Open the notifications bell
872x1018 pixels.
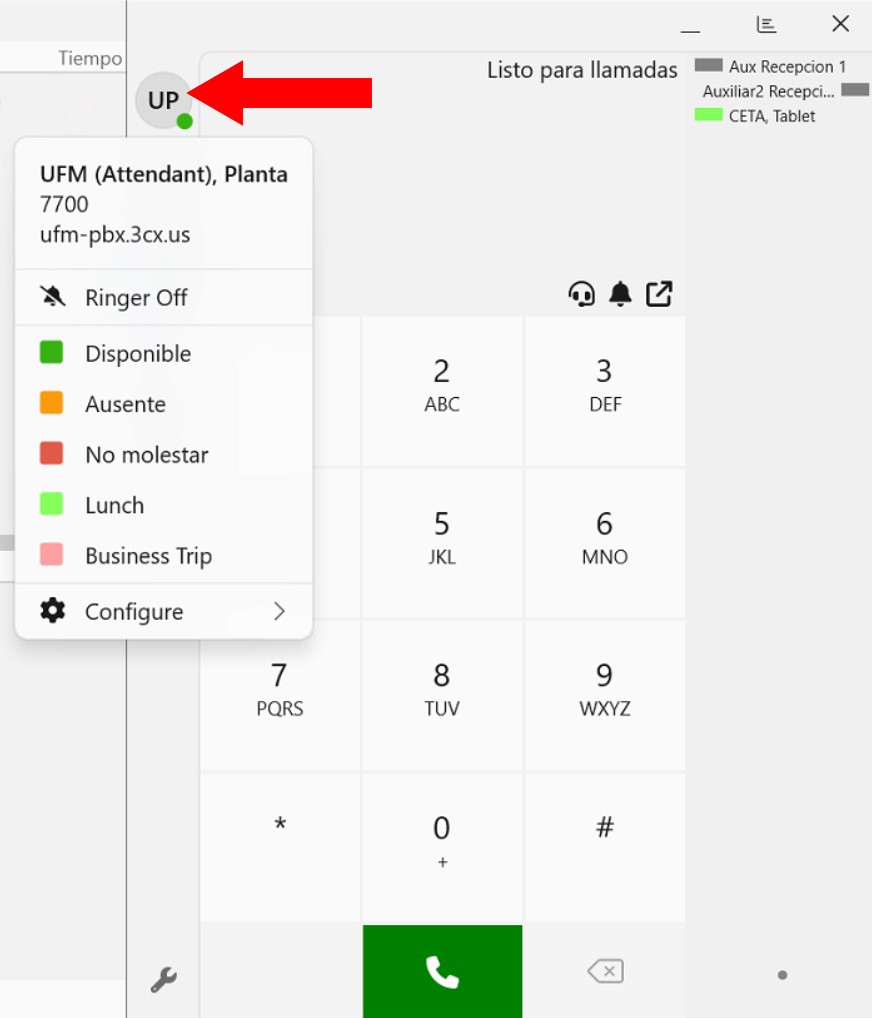click(x=620, y=294)
